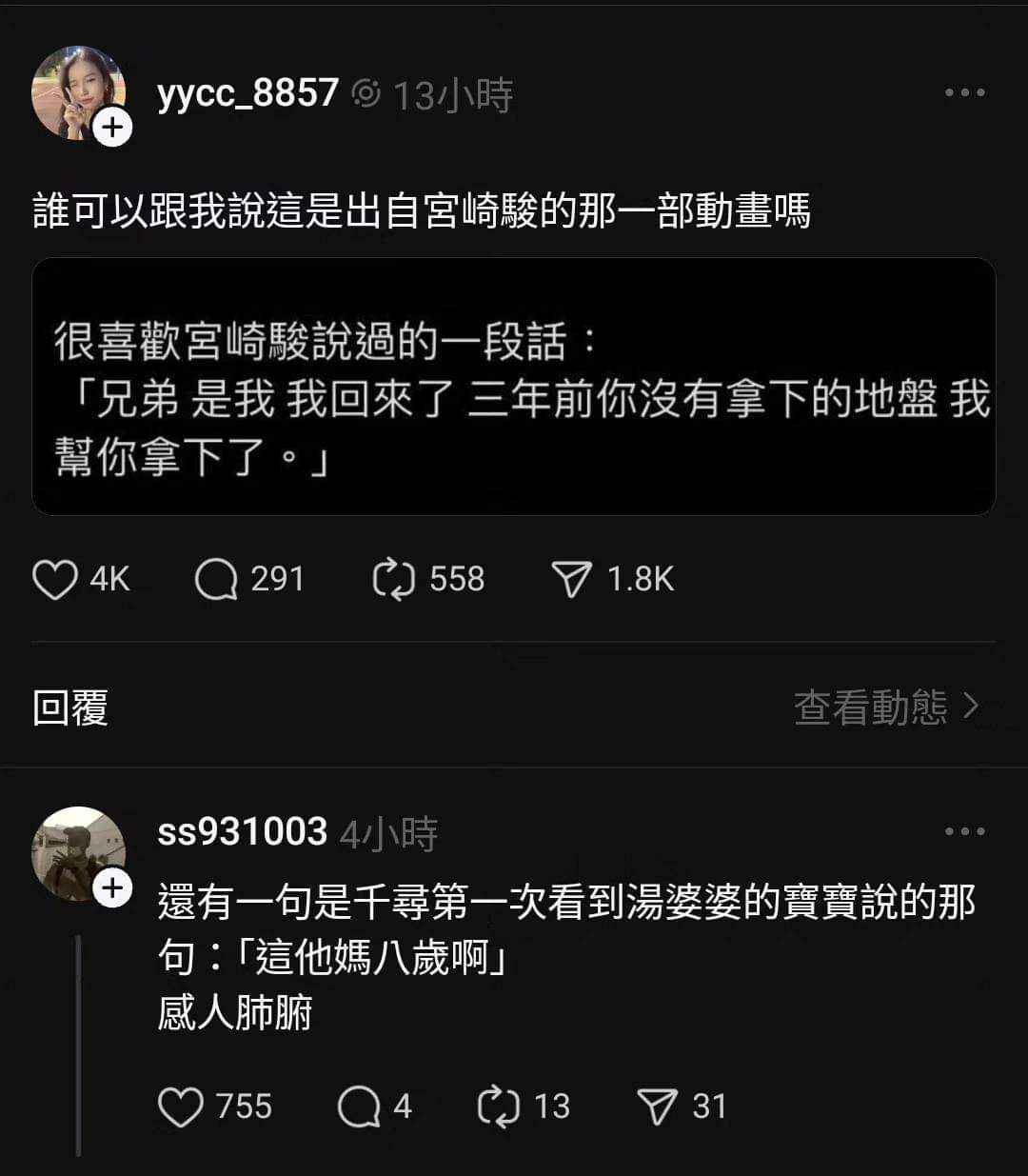Open the quoted 宮崎駿 image in the post
Viewport: 1028px width, 1176px height.
click(514, 387)
